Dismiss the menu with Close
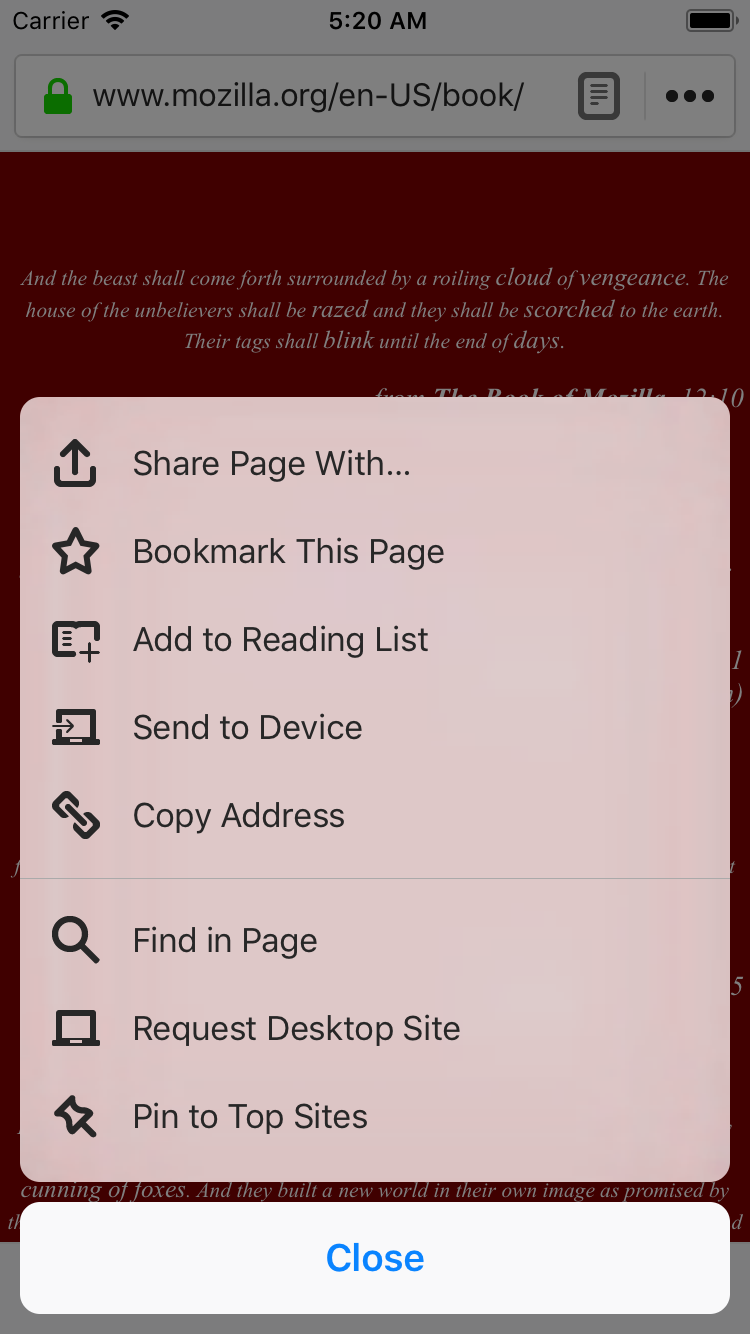750x1334 pixels. pos(375,1258)
